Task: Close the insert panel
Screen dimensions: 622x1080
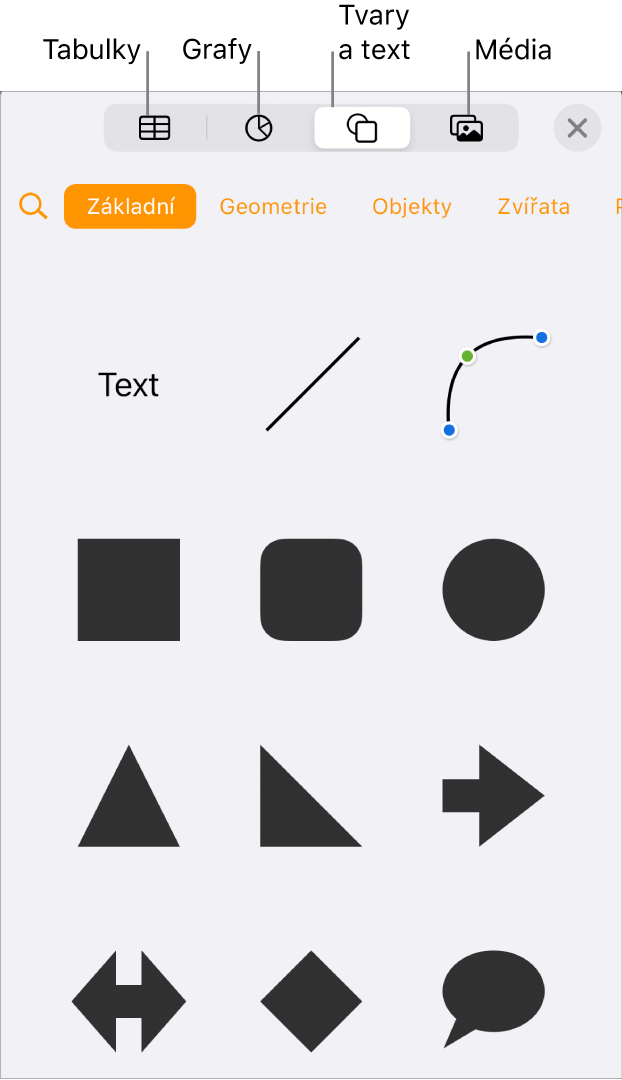Action: point(577,128)
